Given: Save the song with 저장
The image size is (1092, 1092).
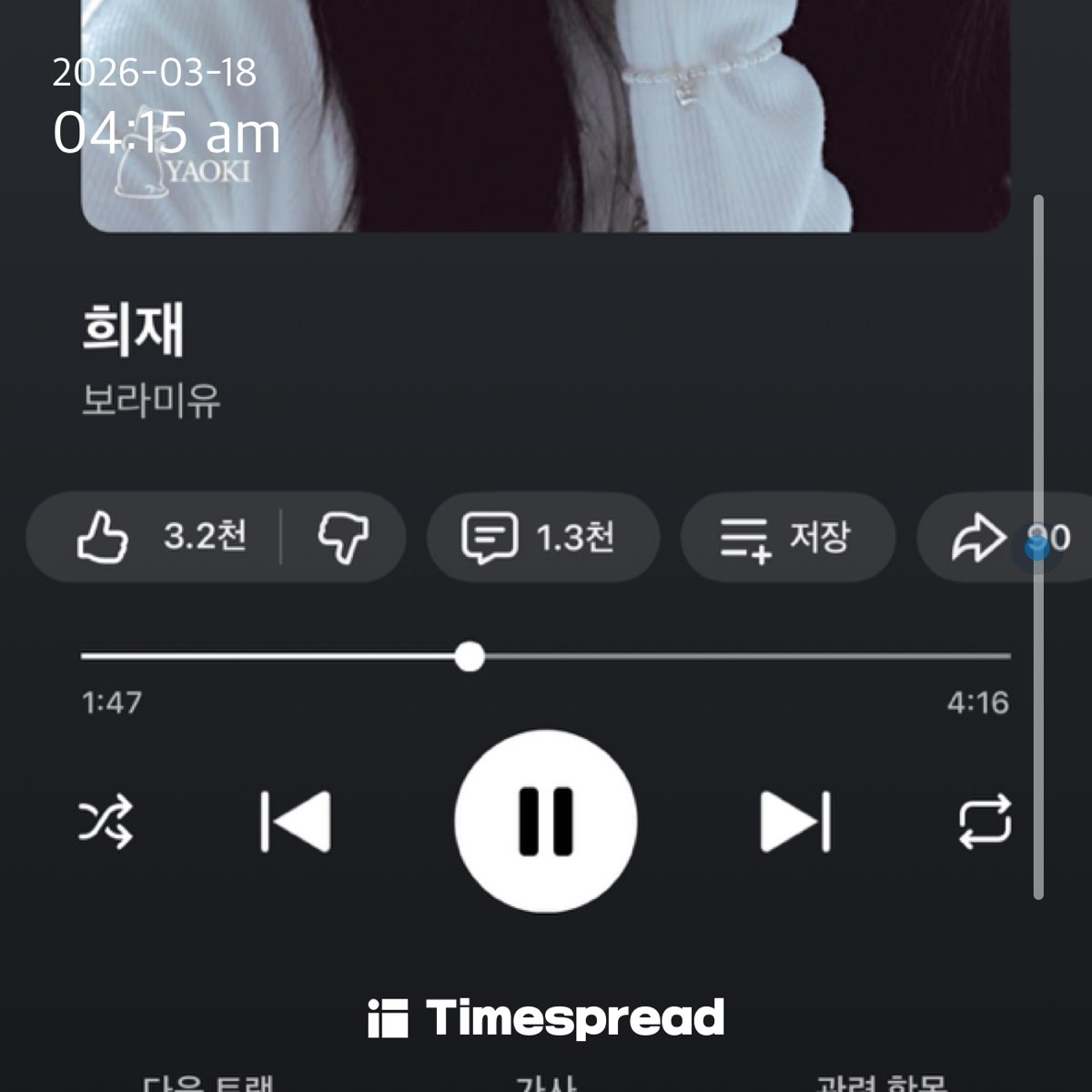Looking at the screenshot, I should [x=787, y=537].
